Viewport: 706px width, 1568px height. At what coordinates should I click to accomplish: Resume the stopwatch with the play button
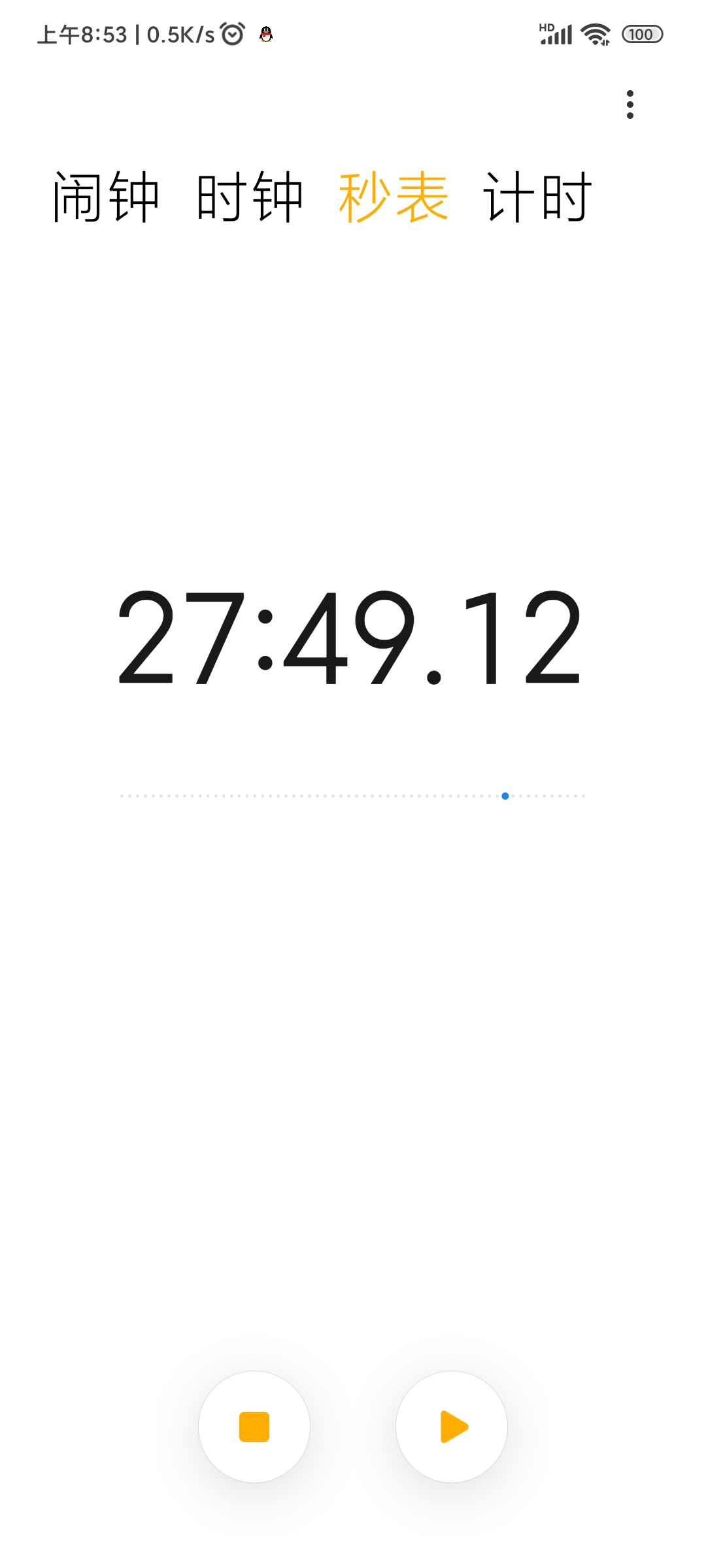[x=452, y=1427]
